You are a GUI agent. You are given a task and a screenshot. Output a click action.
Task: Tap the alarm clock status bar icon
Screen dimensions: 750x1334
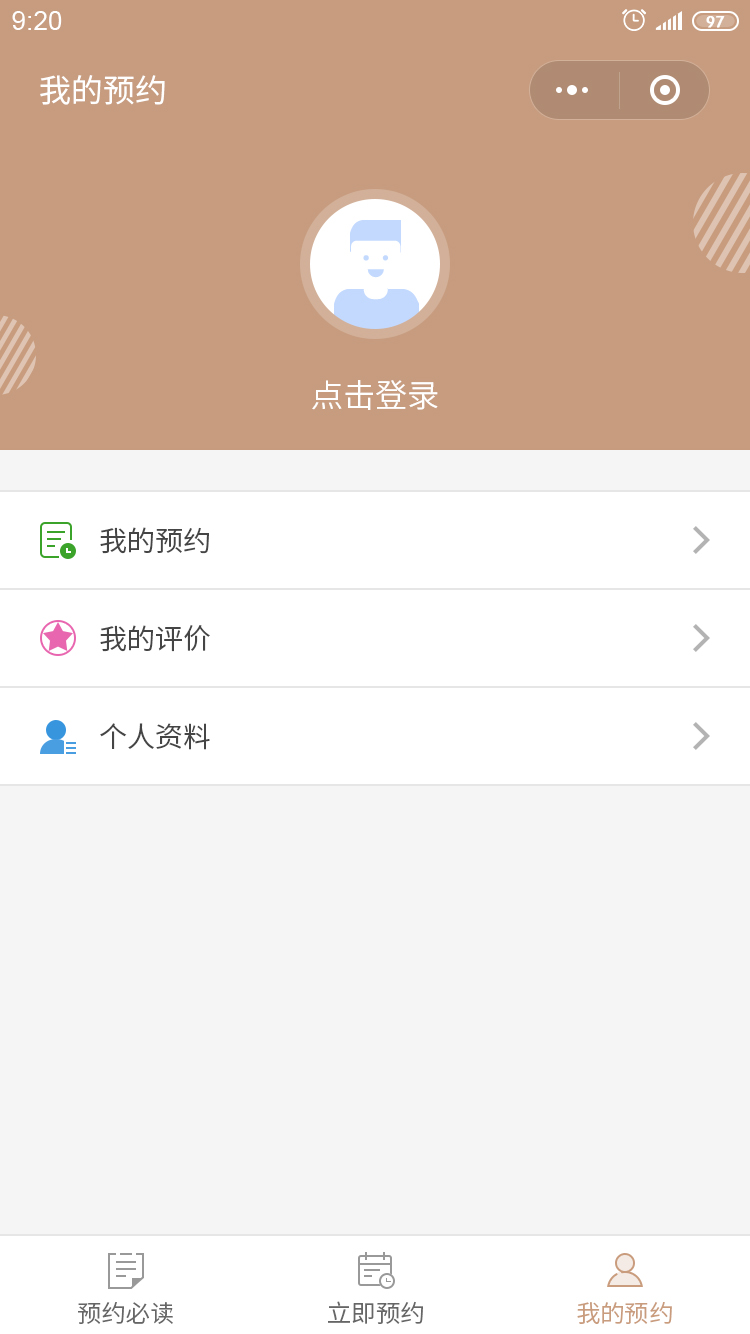[x=633, y=19]
